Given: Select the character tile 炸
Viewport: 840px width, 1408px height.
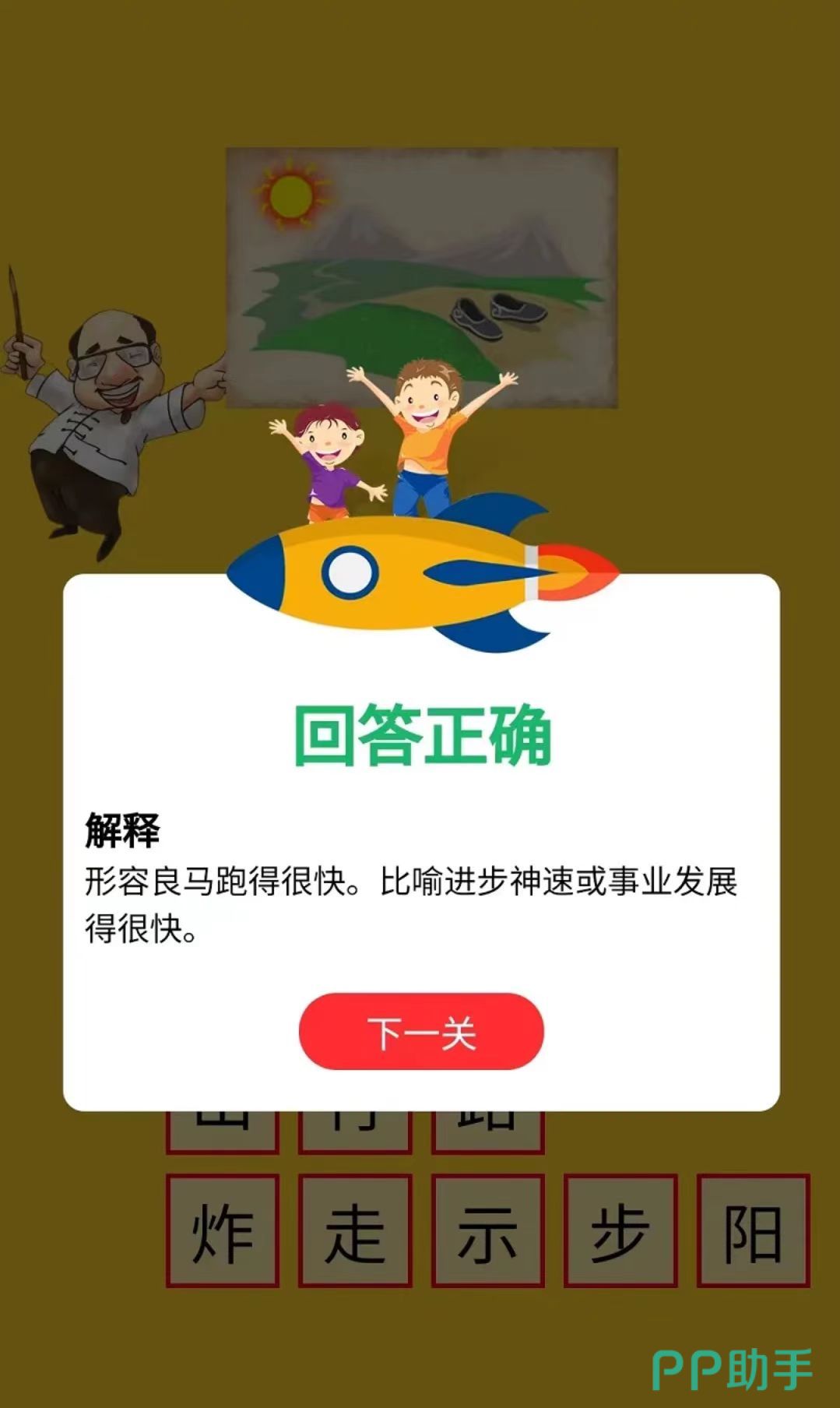Looking at the screenshot, I should coord(223,1231).
